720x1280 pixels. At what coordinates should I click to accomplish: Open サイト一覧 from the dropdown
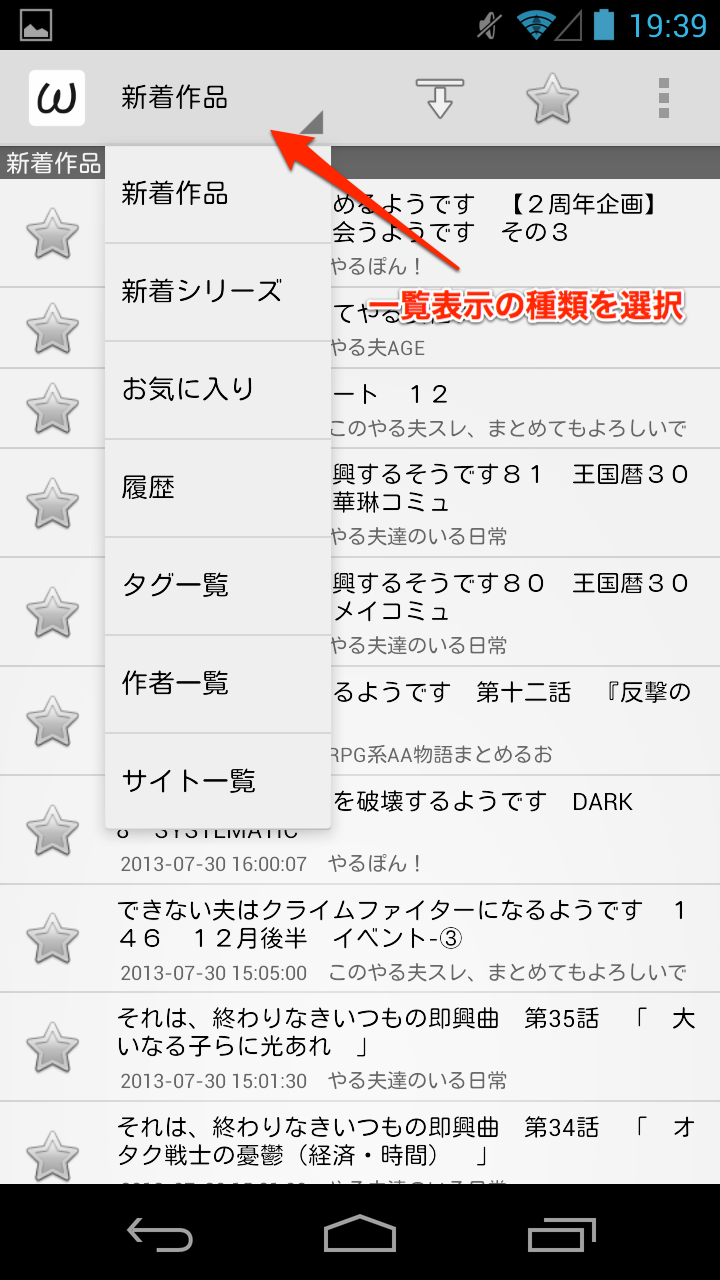(x=217, y=781)
